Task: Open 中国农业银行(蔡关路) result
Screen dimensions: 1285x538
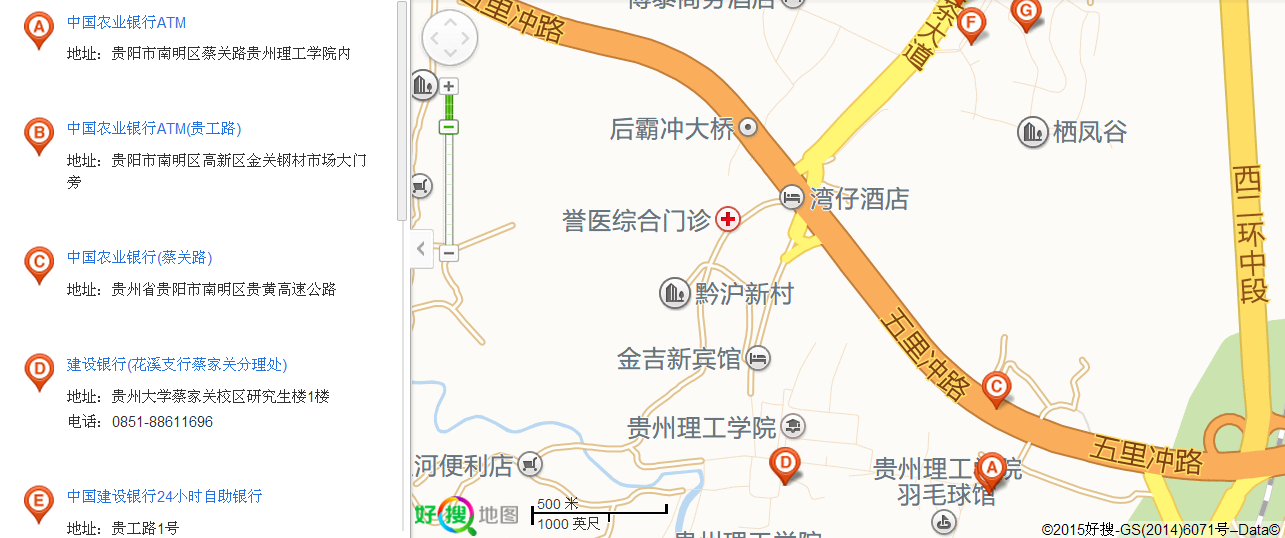Action: [139, 257]
